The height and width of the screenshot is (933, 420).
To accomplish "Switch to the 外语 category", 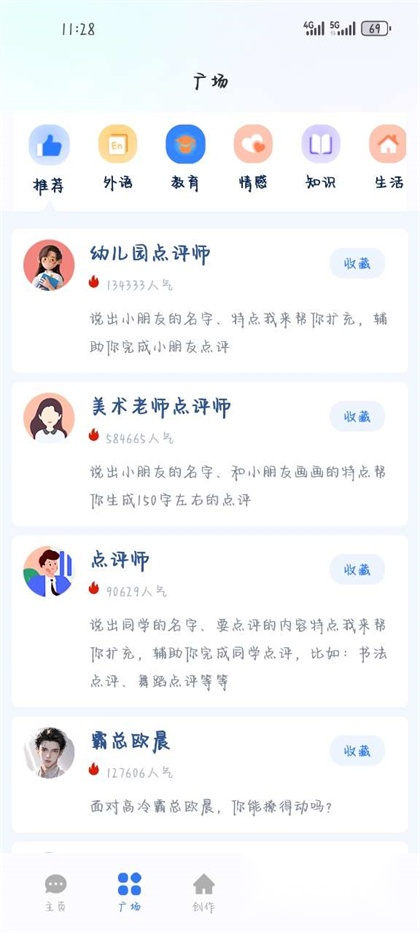I will click(x=118, y=158).
